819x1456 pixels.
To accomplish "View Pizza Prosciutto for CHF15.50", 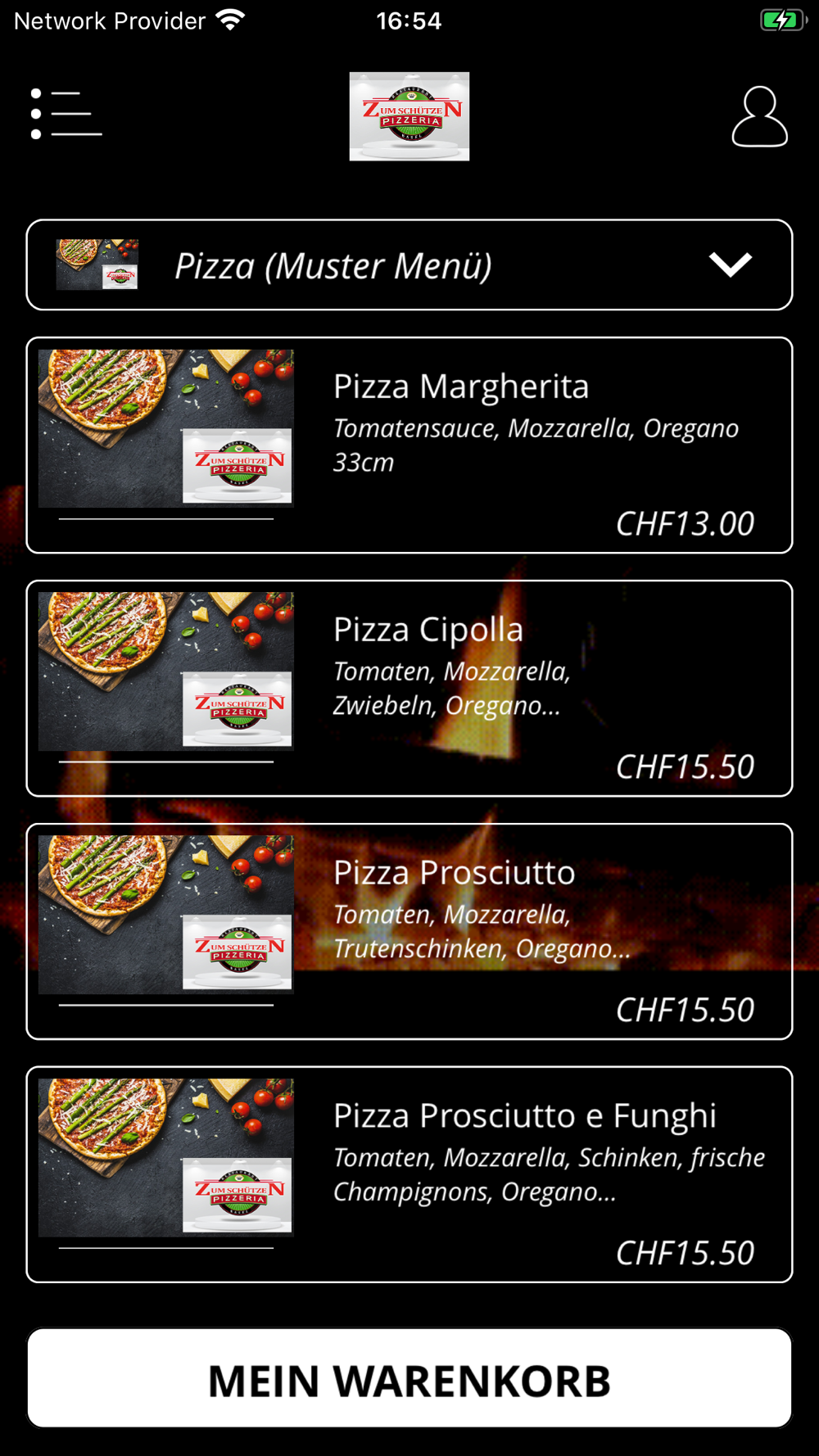I will [409, 932].
